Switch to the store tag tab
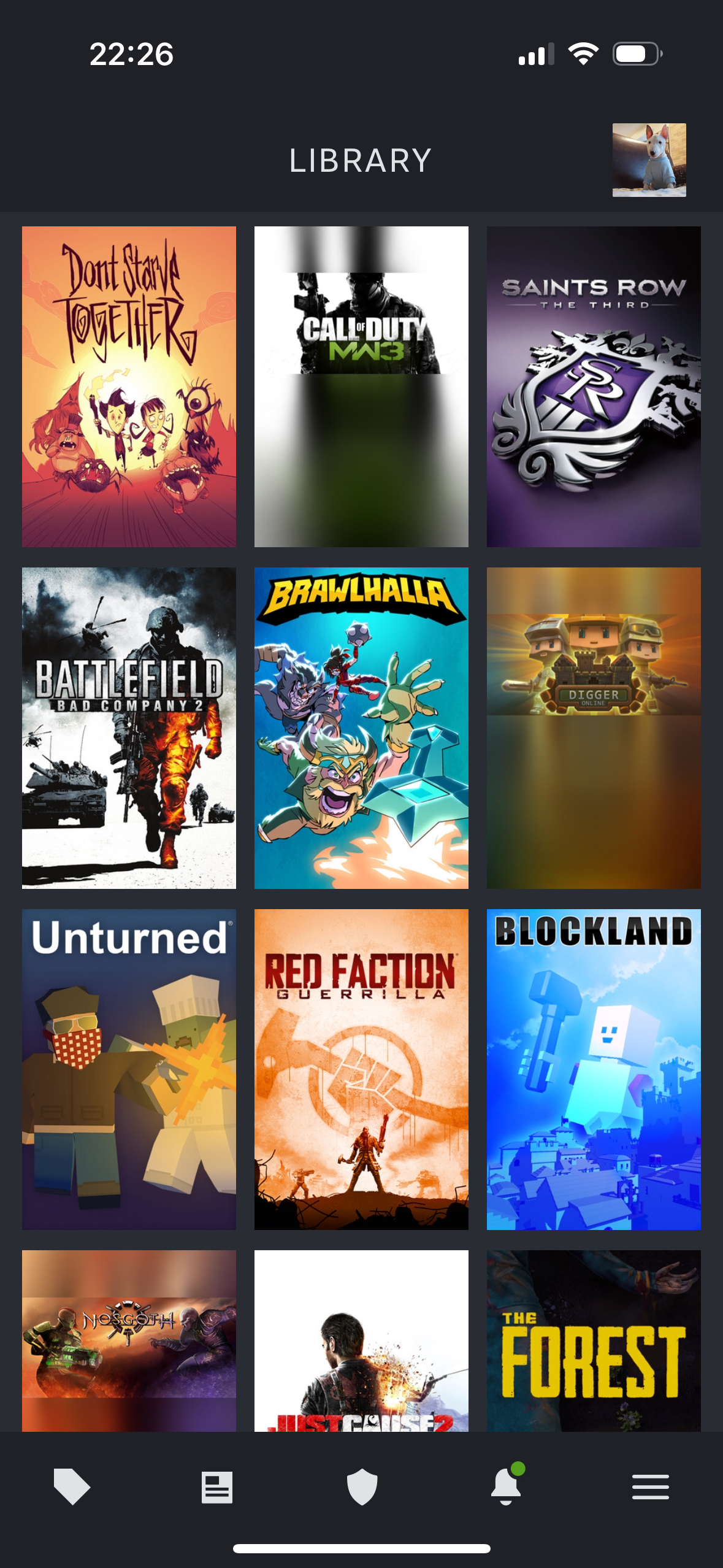This screenshot has height=1568, width=723. pyautogui.click(x=72, y=1487)
